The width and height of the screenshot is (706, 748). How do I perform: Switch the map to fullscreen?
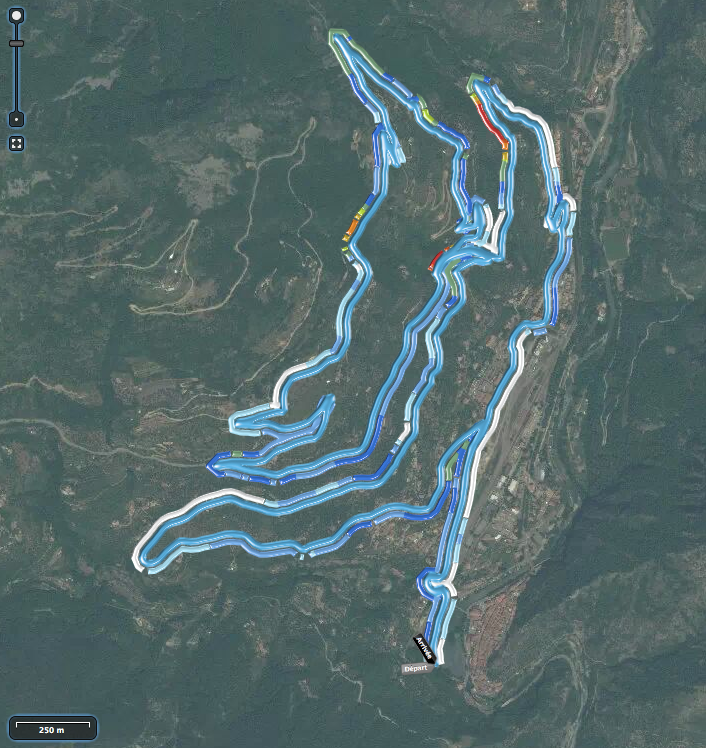tap(16, 143)
